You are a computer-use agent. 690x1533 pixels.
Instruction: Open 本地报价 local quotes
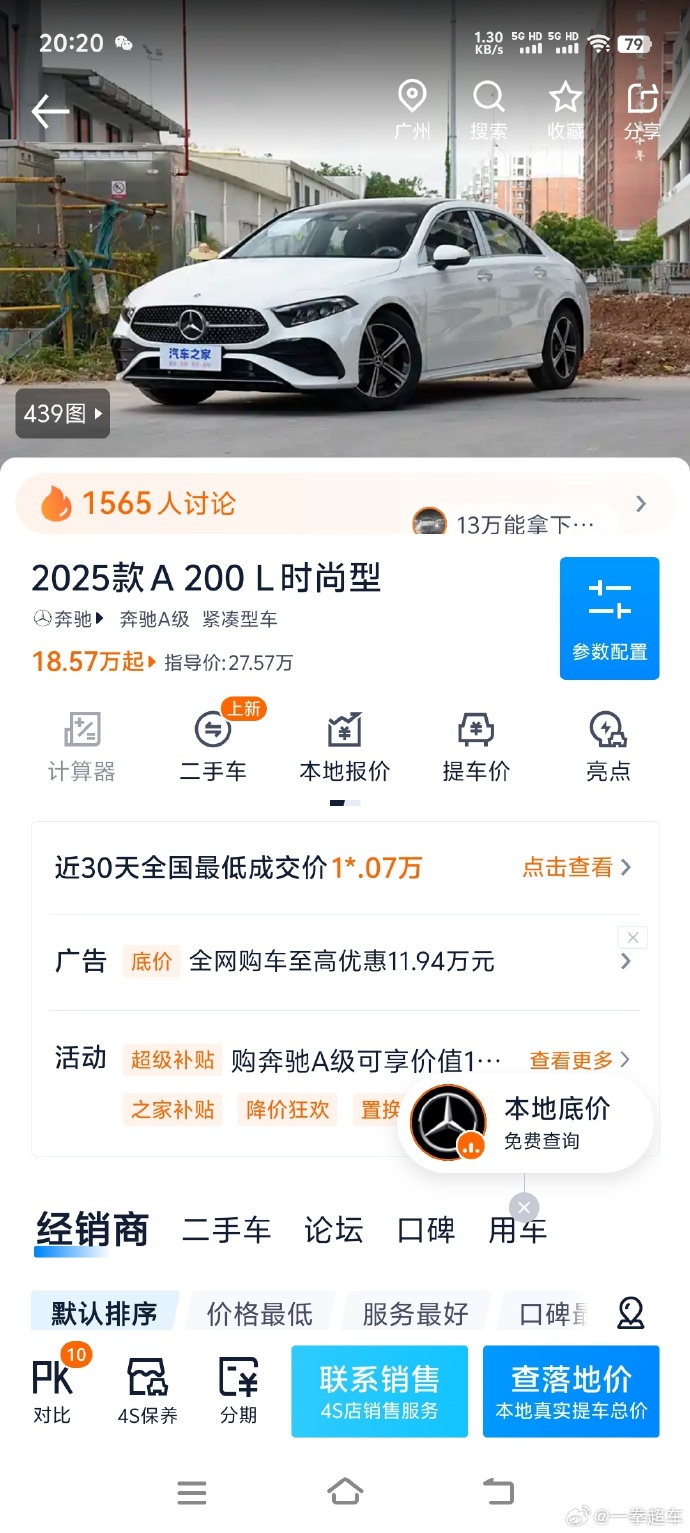tap(345, 746)
